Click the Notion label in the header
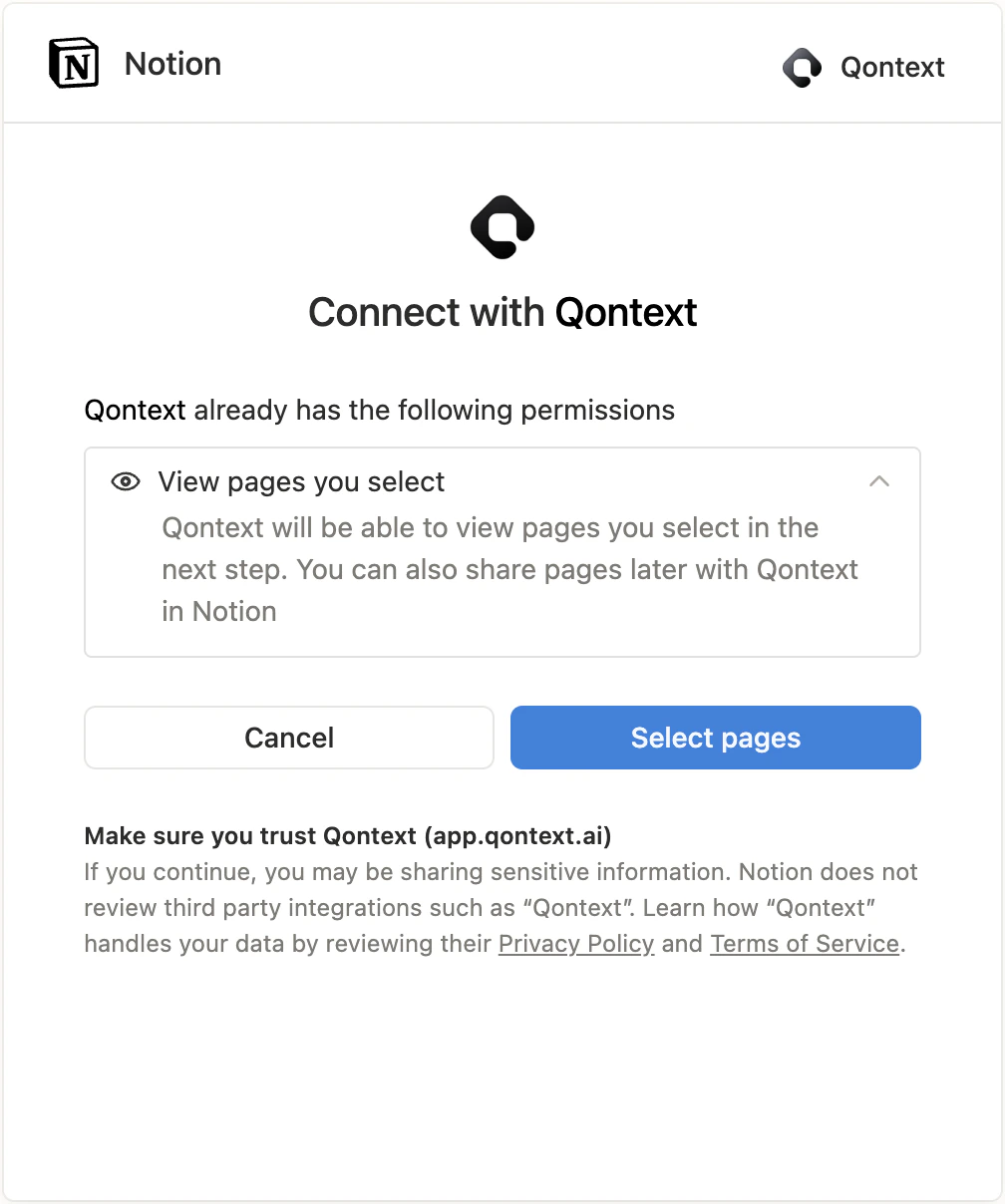1005x1204 pixels. pos(171,63)
